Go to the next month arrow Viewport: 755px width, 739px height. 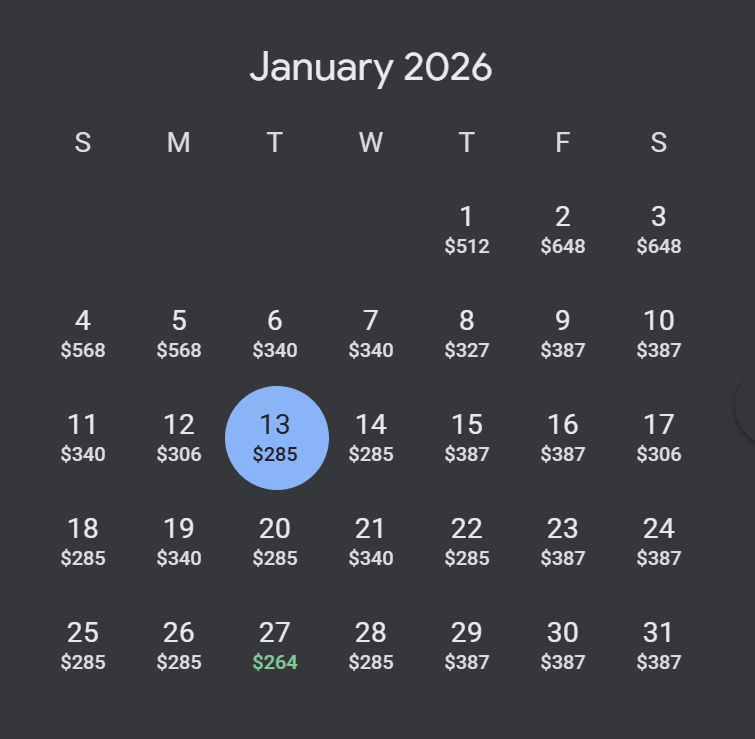[x=746, y=406]
